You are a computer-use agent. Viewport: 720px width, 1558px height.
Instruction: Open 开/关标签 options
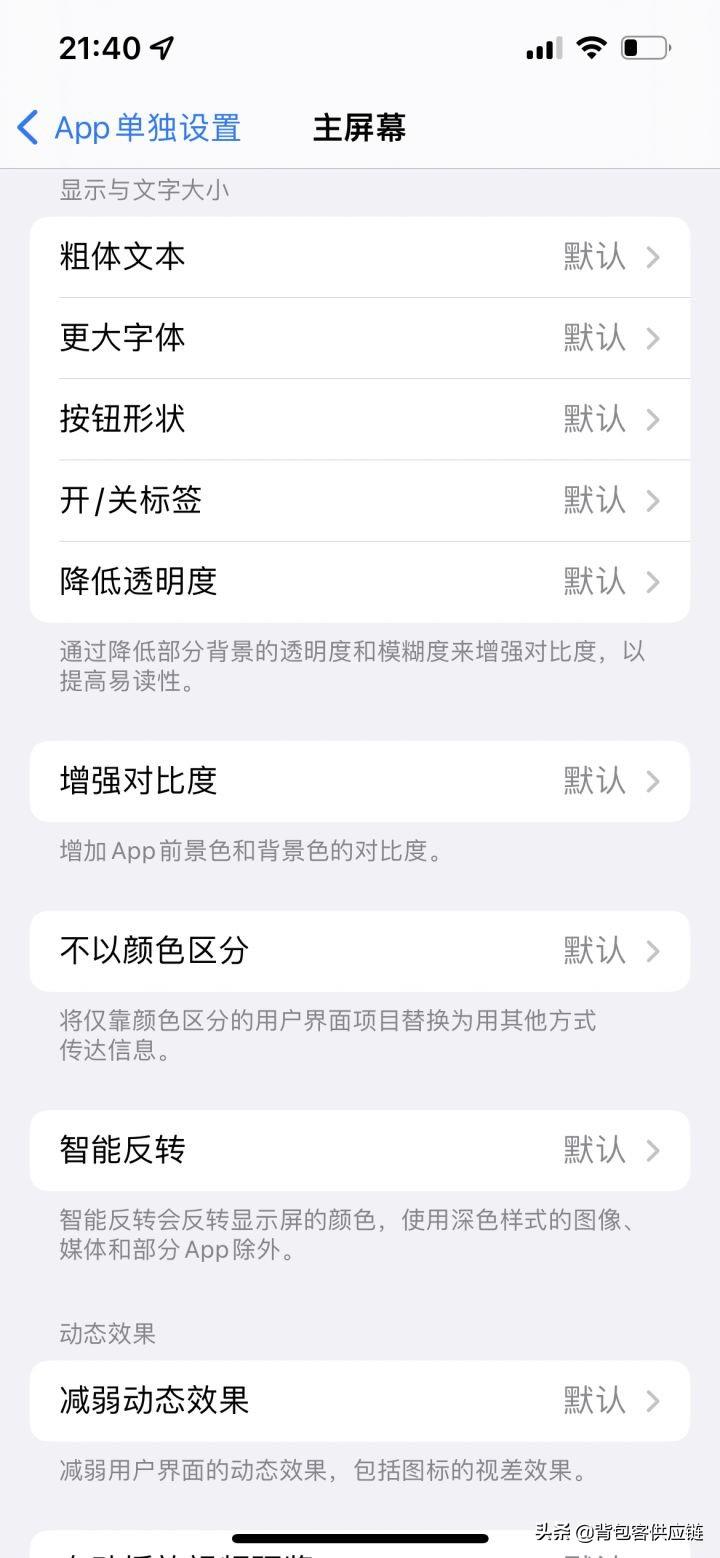point(360,500)
